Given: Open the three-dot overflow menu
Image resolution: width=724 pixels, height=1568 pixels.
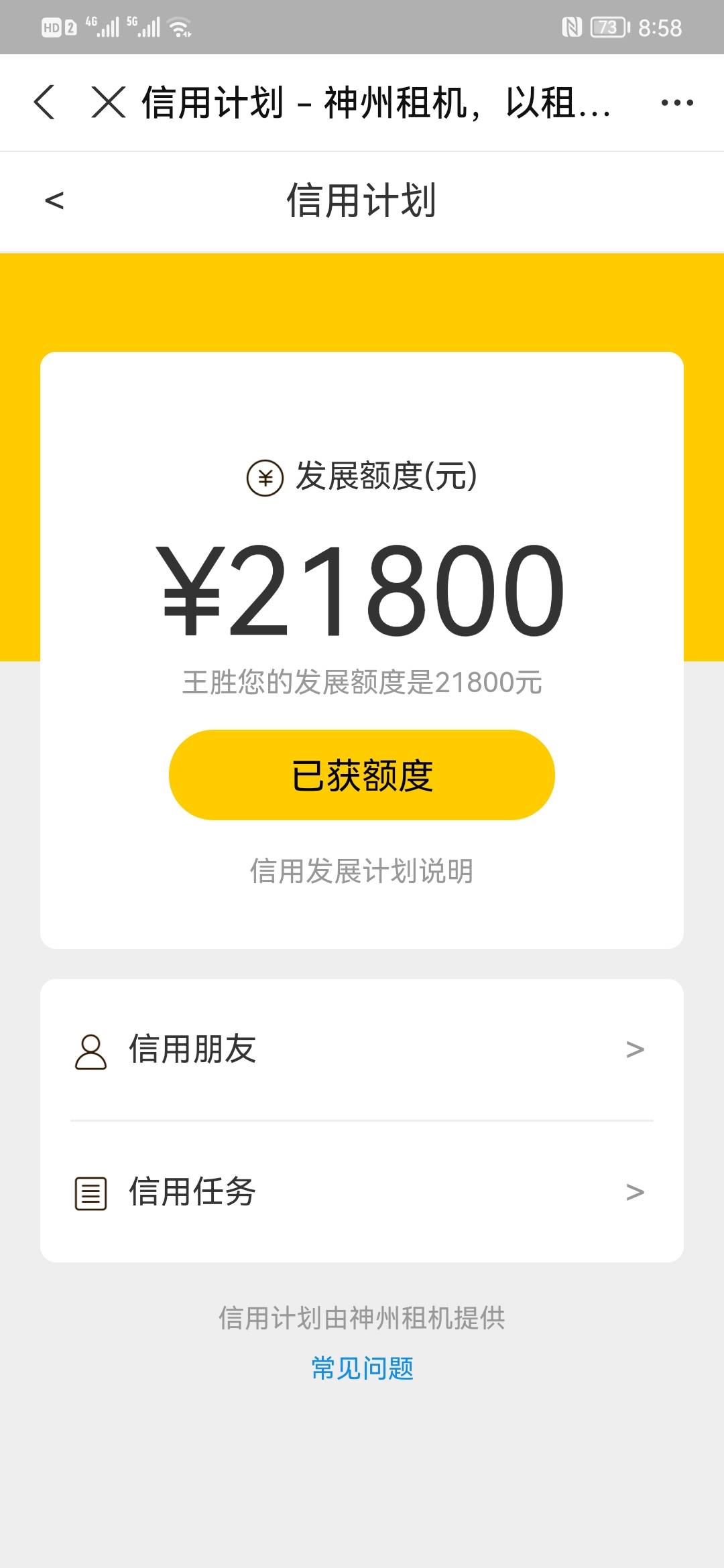Looking at the screenshot, I should pyautogui.click(x=677, y=103).
